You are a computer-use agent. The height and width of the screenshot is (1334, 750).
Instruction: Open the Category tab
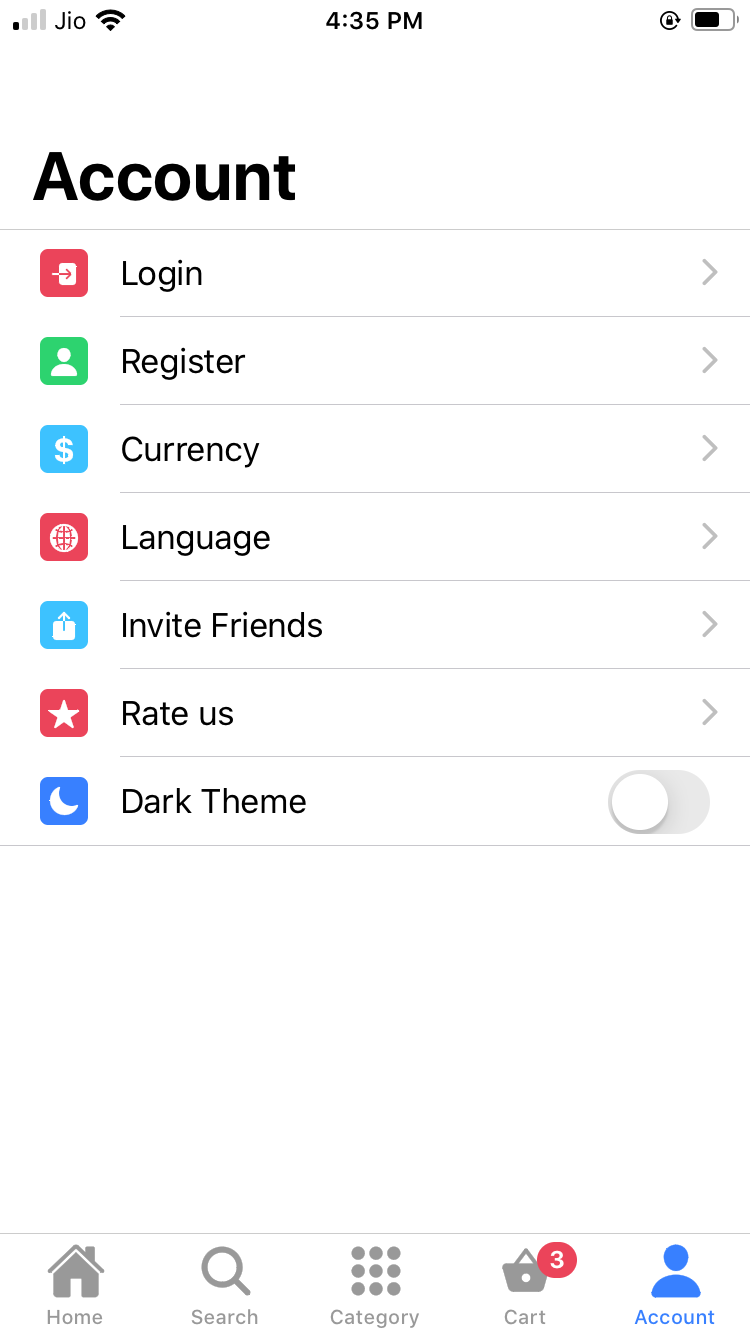click(375, 1285)
